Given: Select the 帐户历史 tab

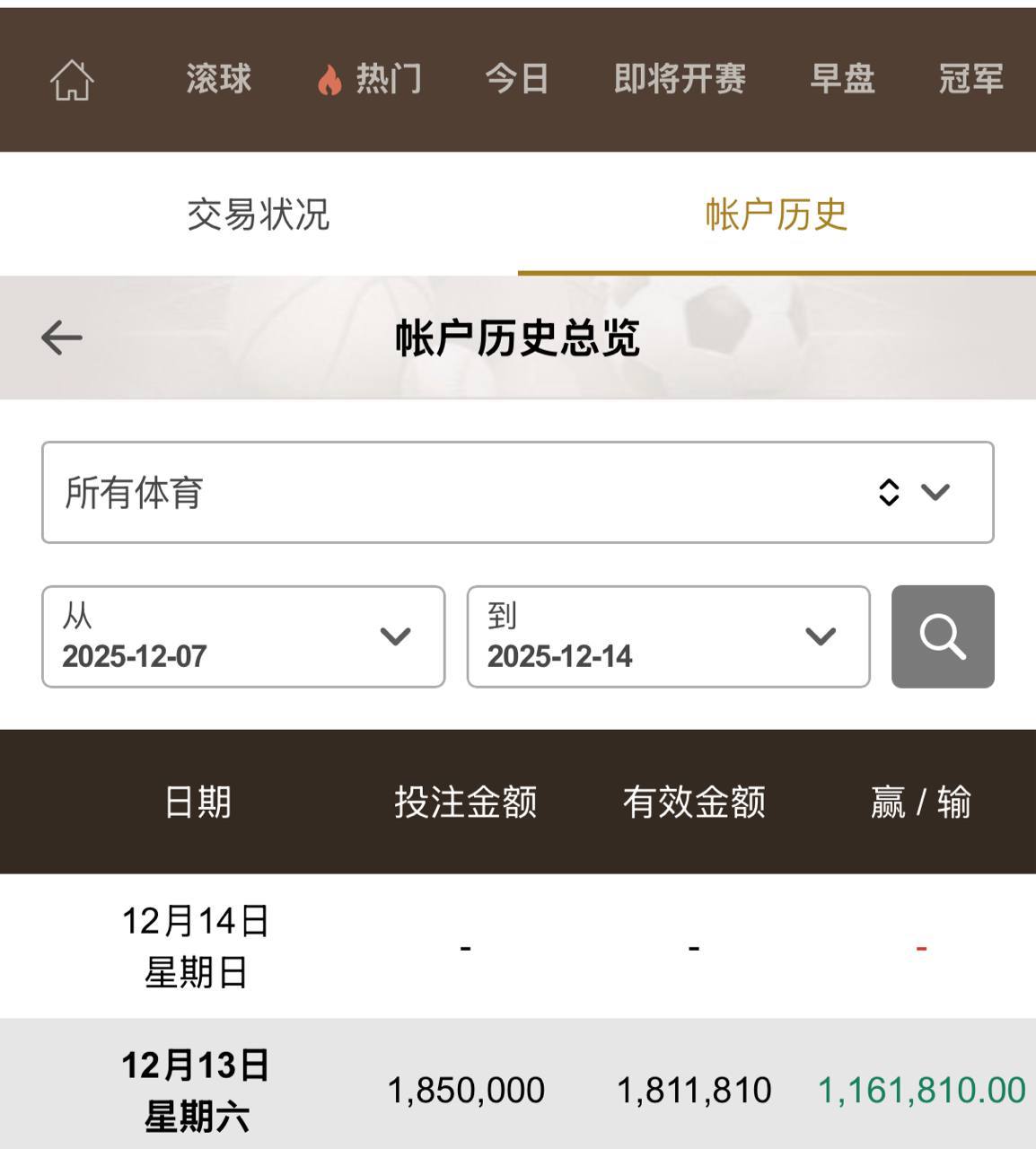Looking at the screenshot, I should point(777,215).
